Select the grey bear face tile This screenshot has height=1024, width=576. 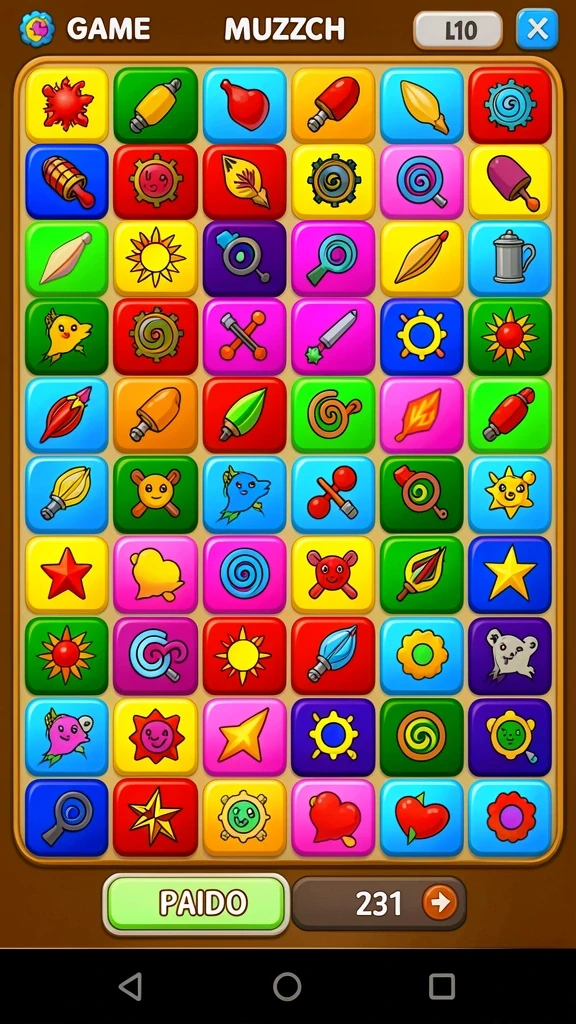point(510,656)
